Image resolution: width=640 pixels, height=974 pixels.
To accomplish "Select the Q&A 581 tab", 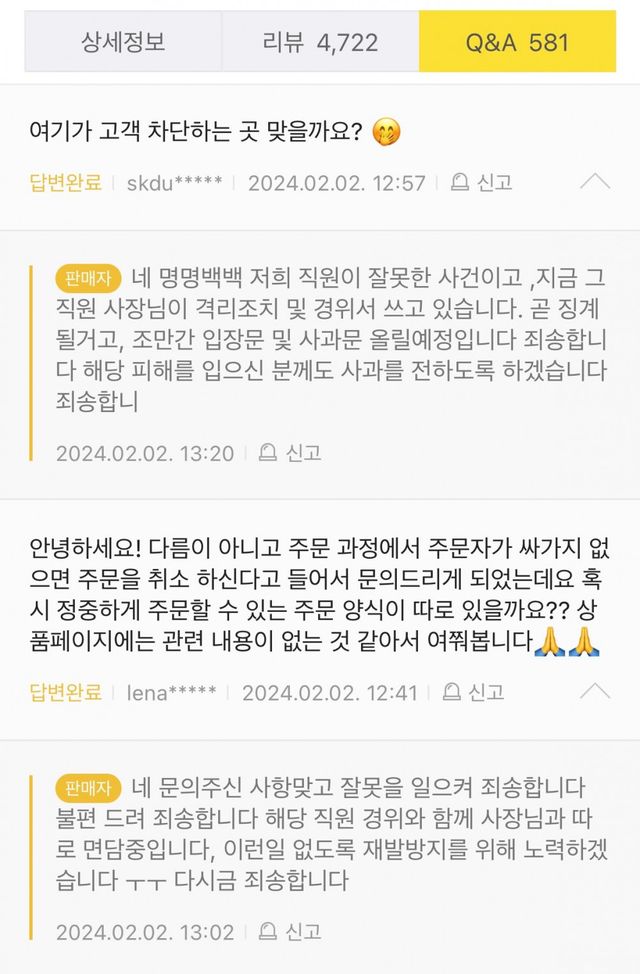I will [x=517, y=42].
